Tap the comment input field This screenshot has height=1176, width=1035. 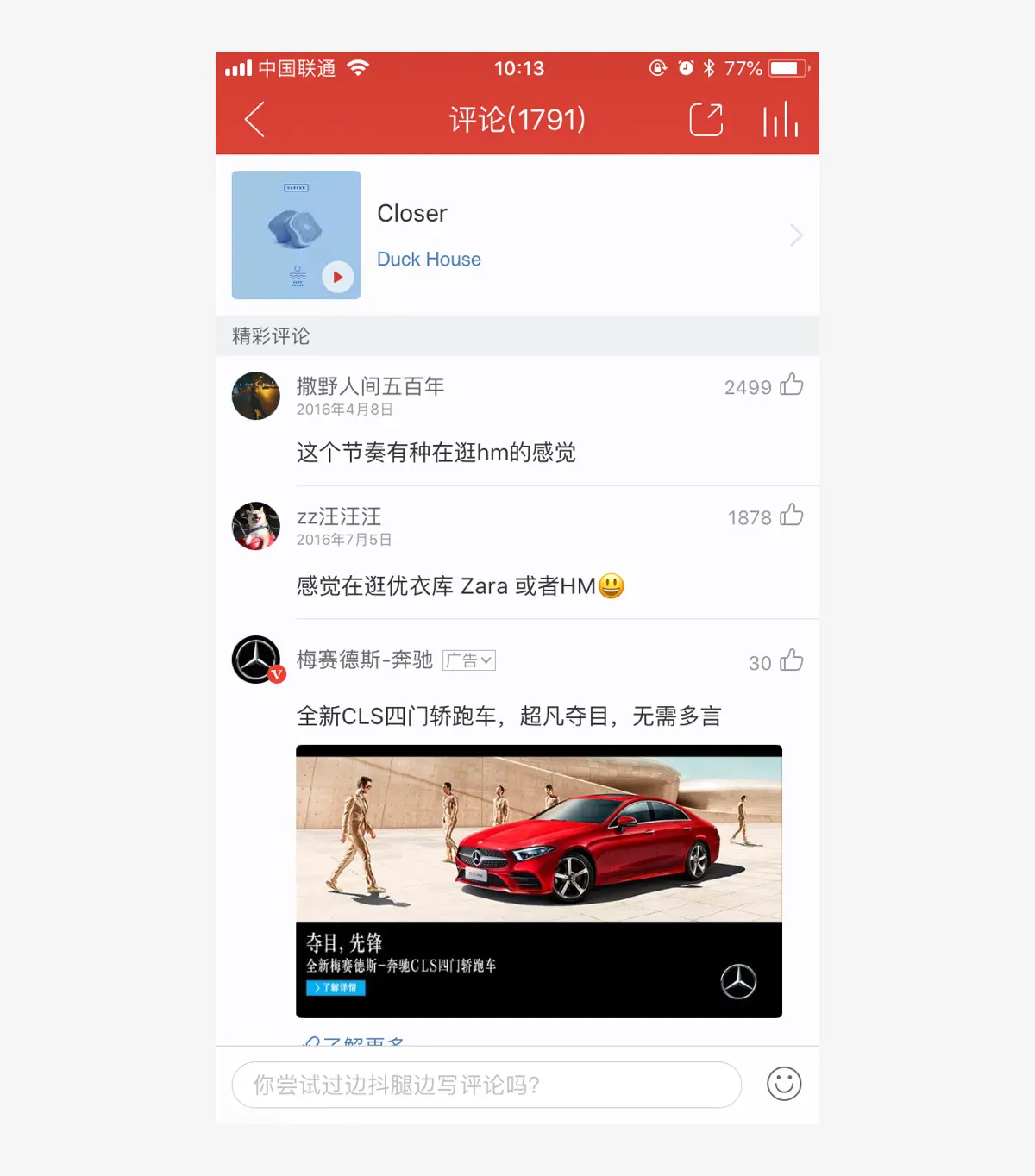point(486,1085)
